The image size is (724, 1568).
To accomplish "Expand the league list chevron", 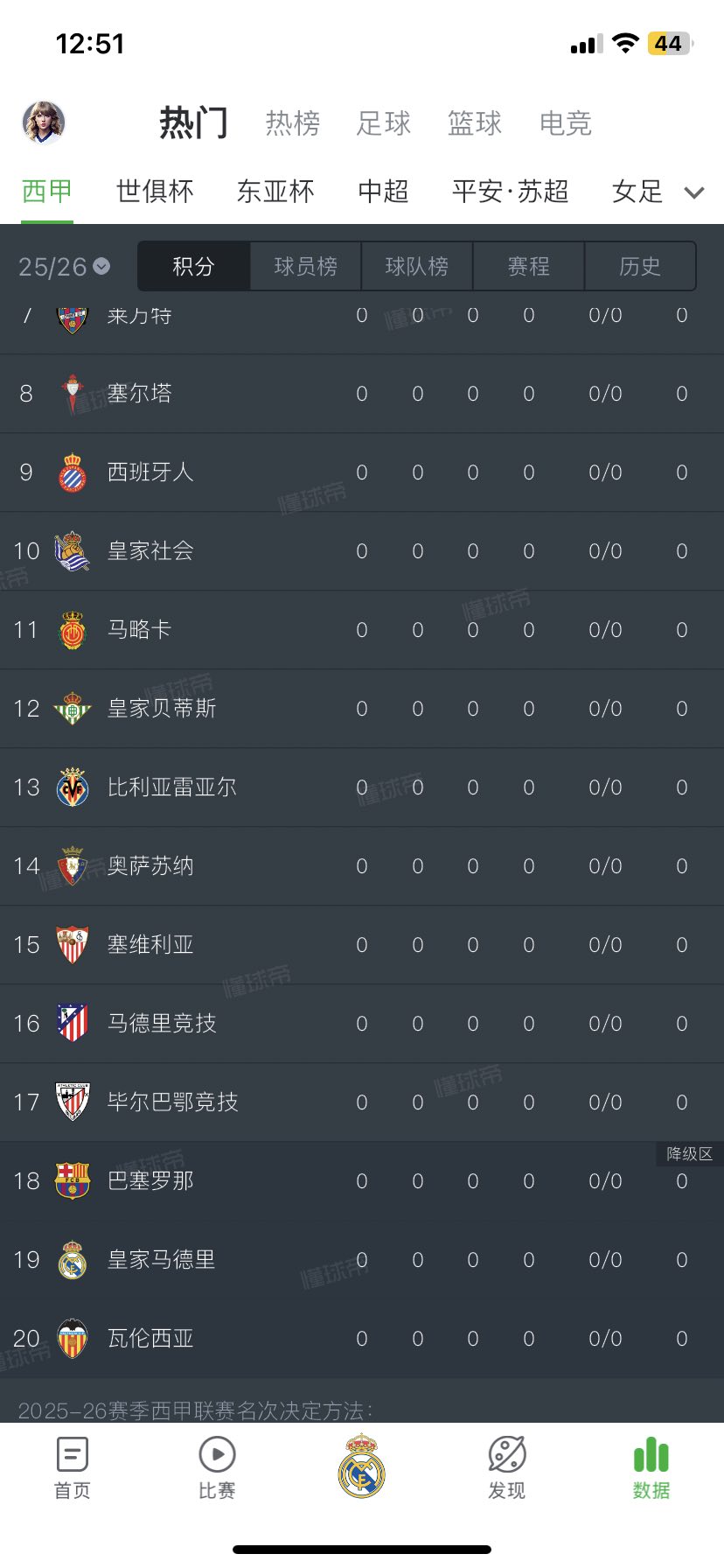I will [x=694, y=192].
